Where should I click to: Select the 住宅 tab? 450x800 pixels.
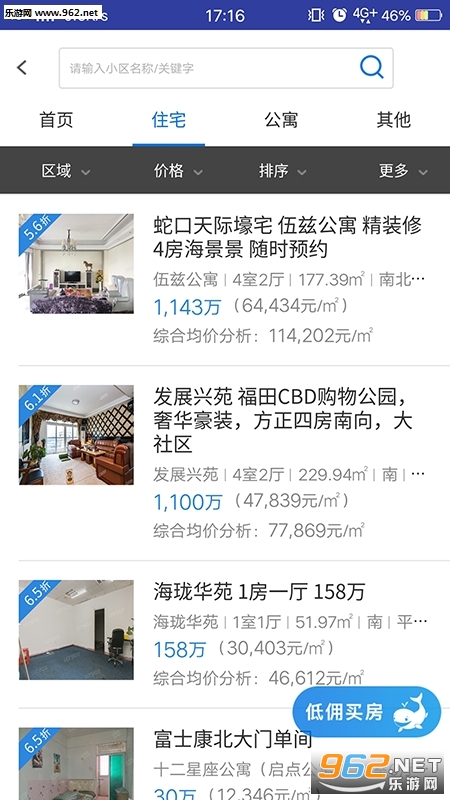coord(169,120)
